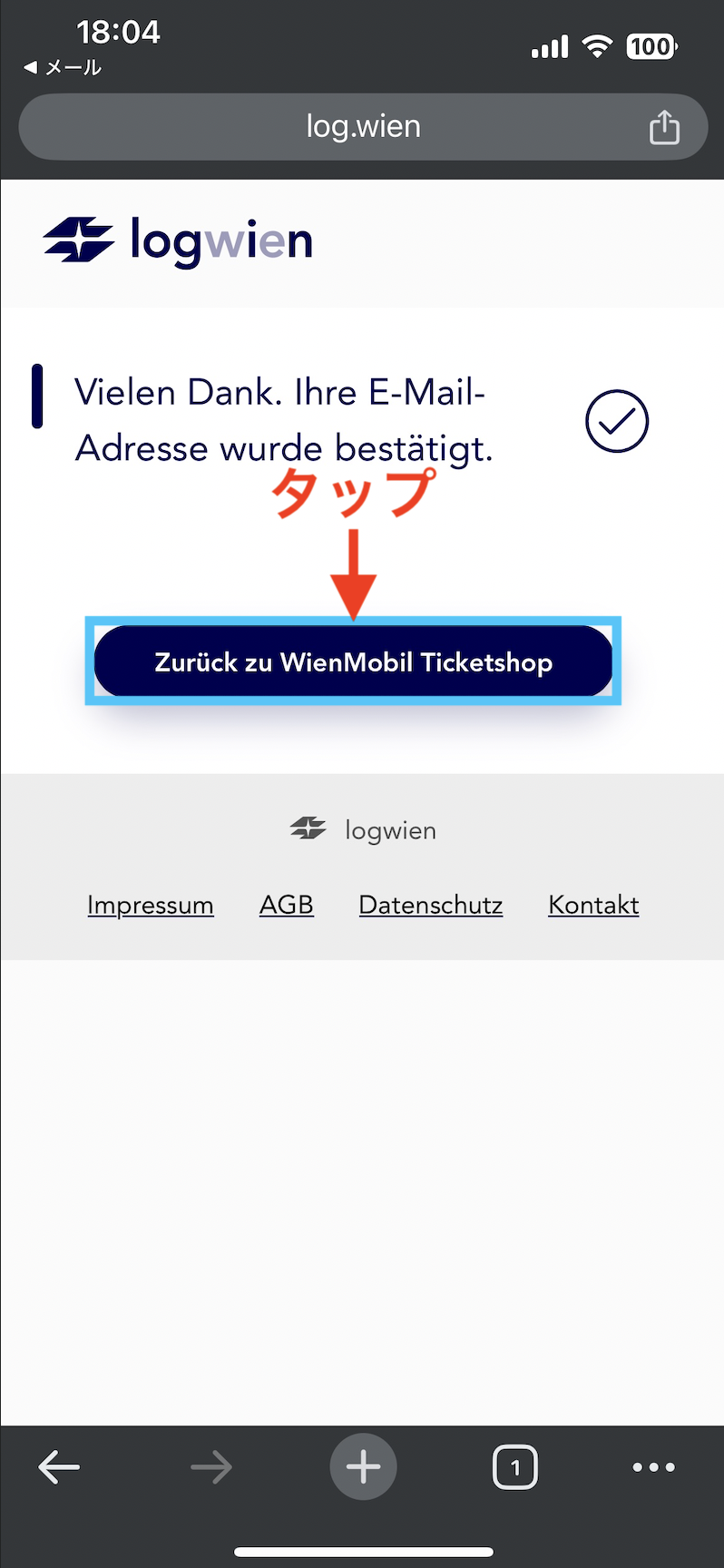Tap Zurück zu WienMobil Ticketshop button
The width and height of the screenshot is (724, 1568).
(x=353, y=661)
